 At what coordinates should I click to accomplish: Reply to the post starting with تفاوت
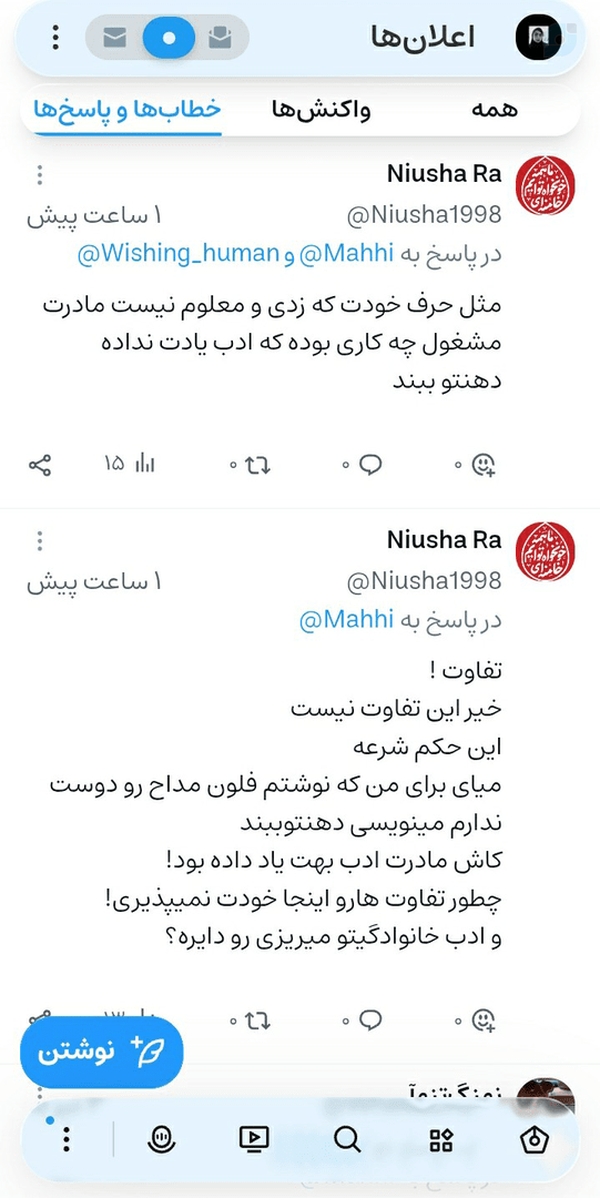(363, 1019)
